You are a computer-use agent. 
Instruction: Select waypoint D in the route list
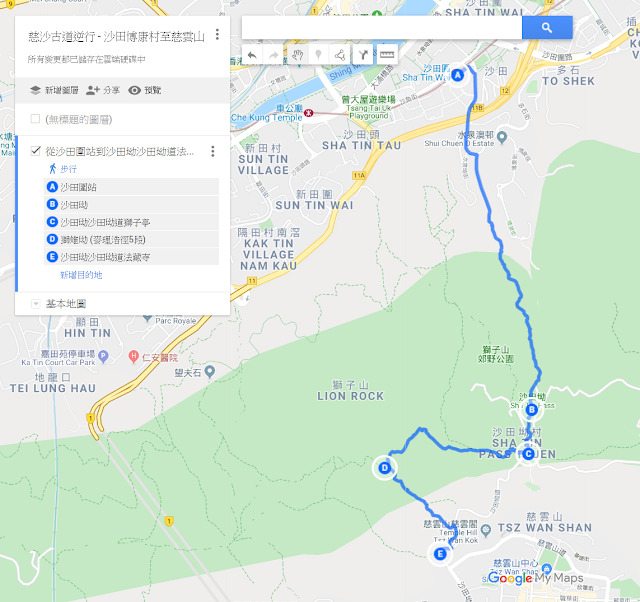point(131,239)
